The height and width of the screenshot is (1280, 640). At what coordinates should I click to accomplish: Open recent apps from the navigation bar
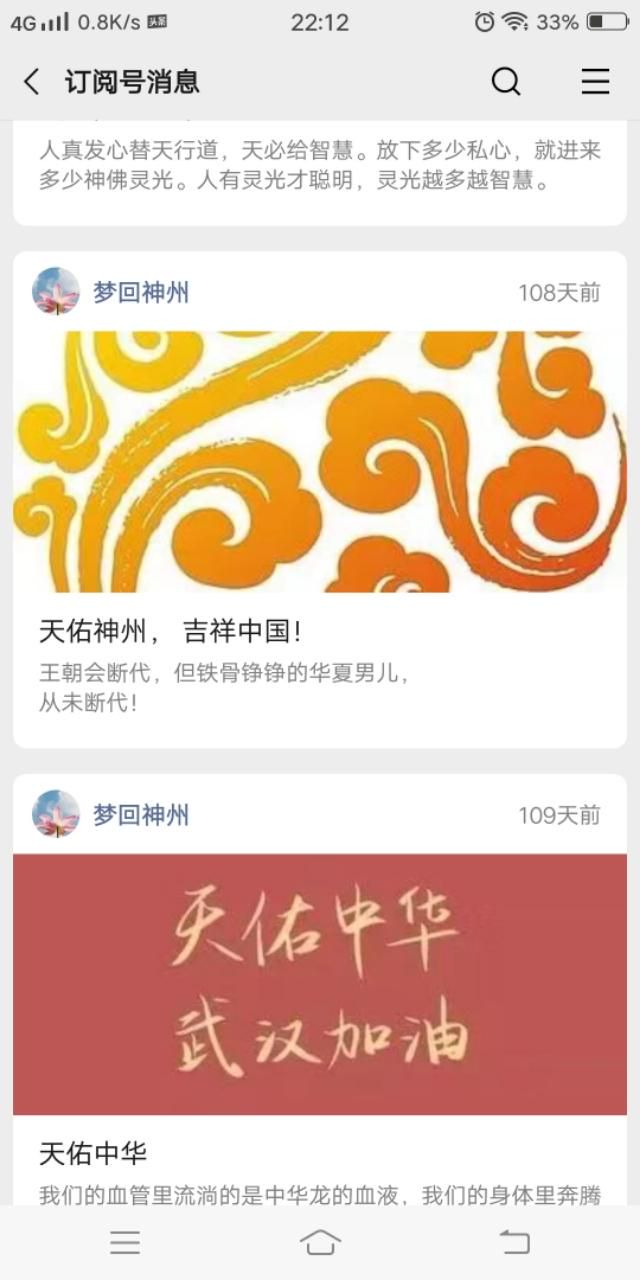point(125,1243)
